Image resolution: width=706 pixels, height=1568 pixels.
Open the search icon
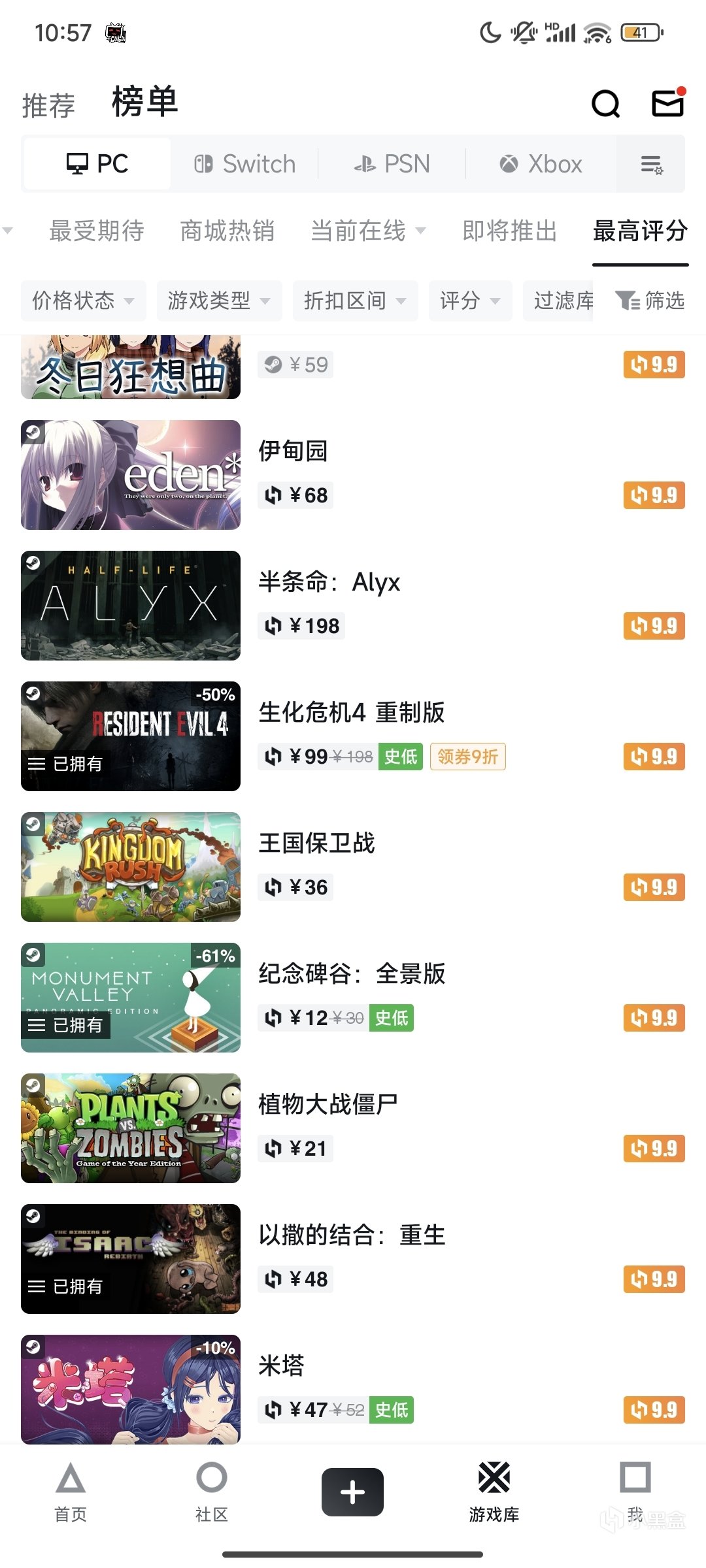(603, 103)
